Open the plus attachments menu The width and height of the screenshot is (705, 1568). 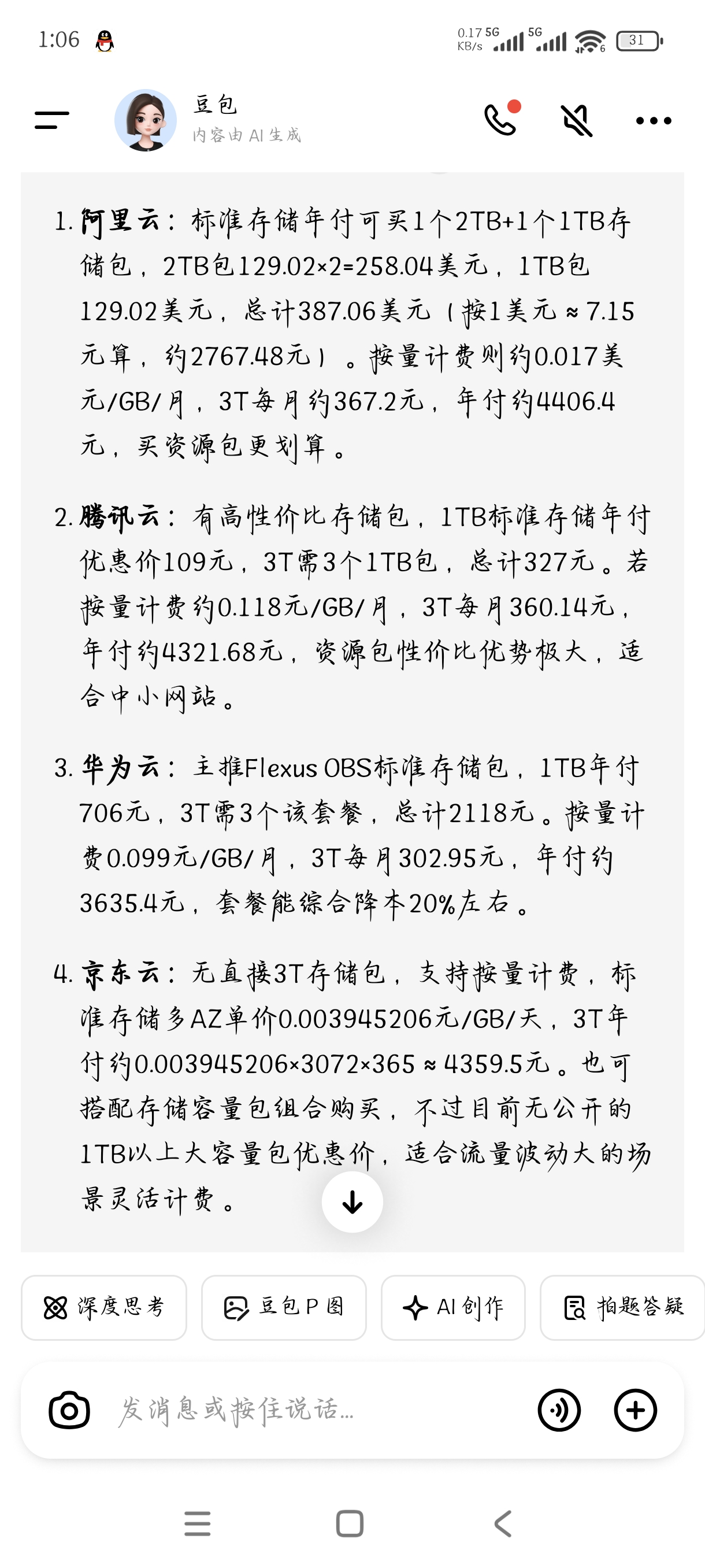[x=635, y=1410]
